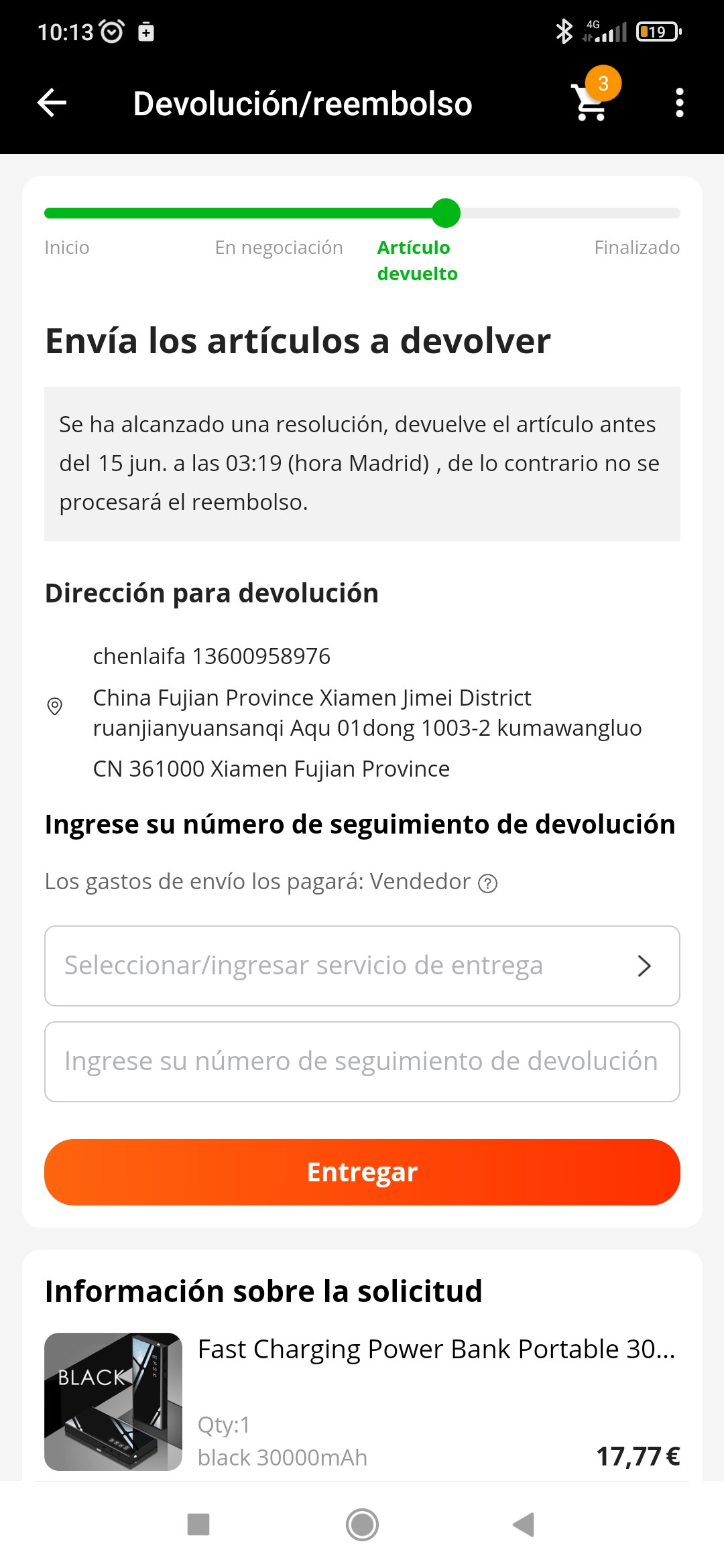Open the shopping cart
The height and width of the screenshot is (1568, 724).
(x=591, y=103)
